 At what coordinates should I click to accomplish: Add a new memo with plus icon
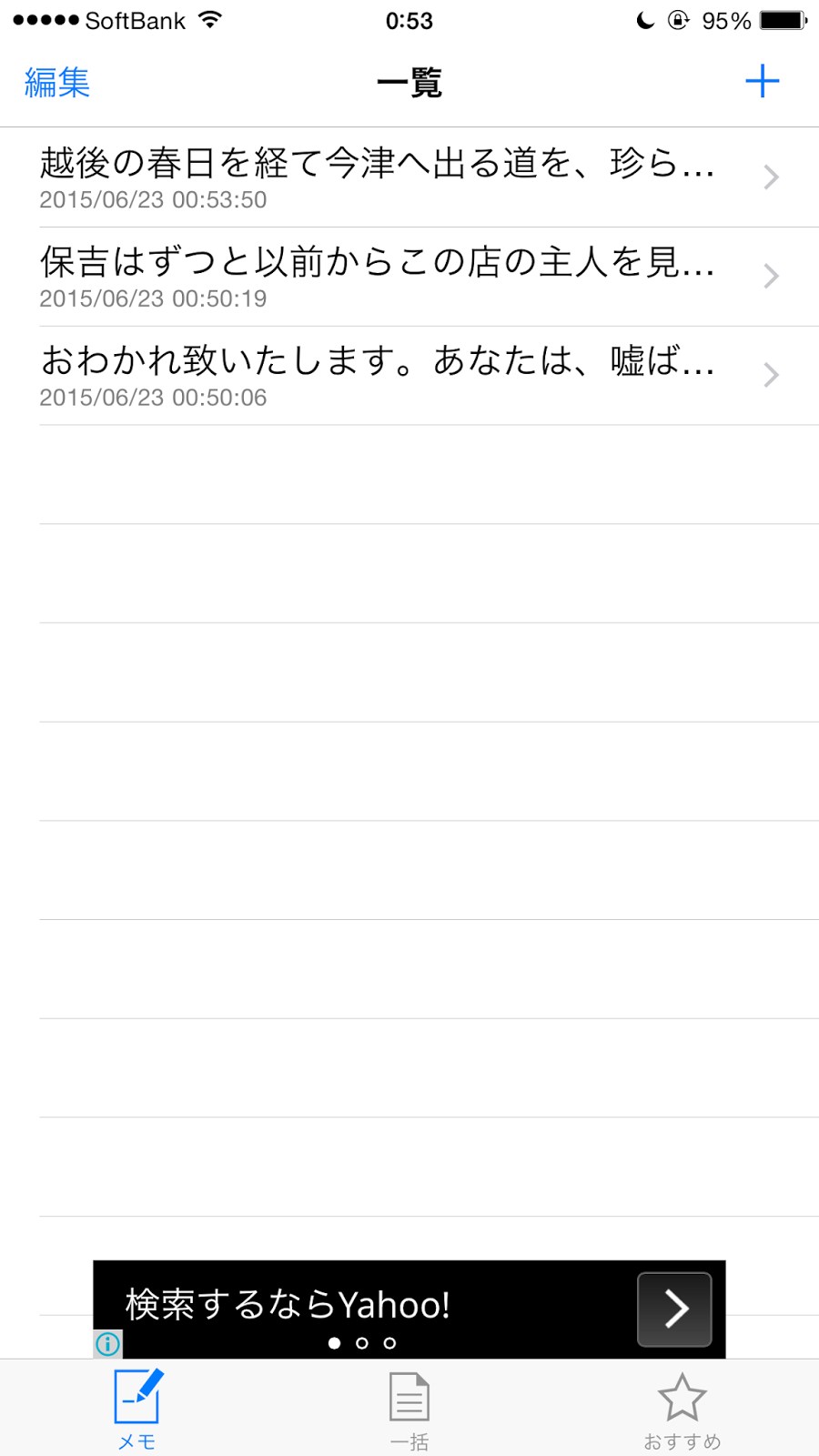(762, 82)
